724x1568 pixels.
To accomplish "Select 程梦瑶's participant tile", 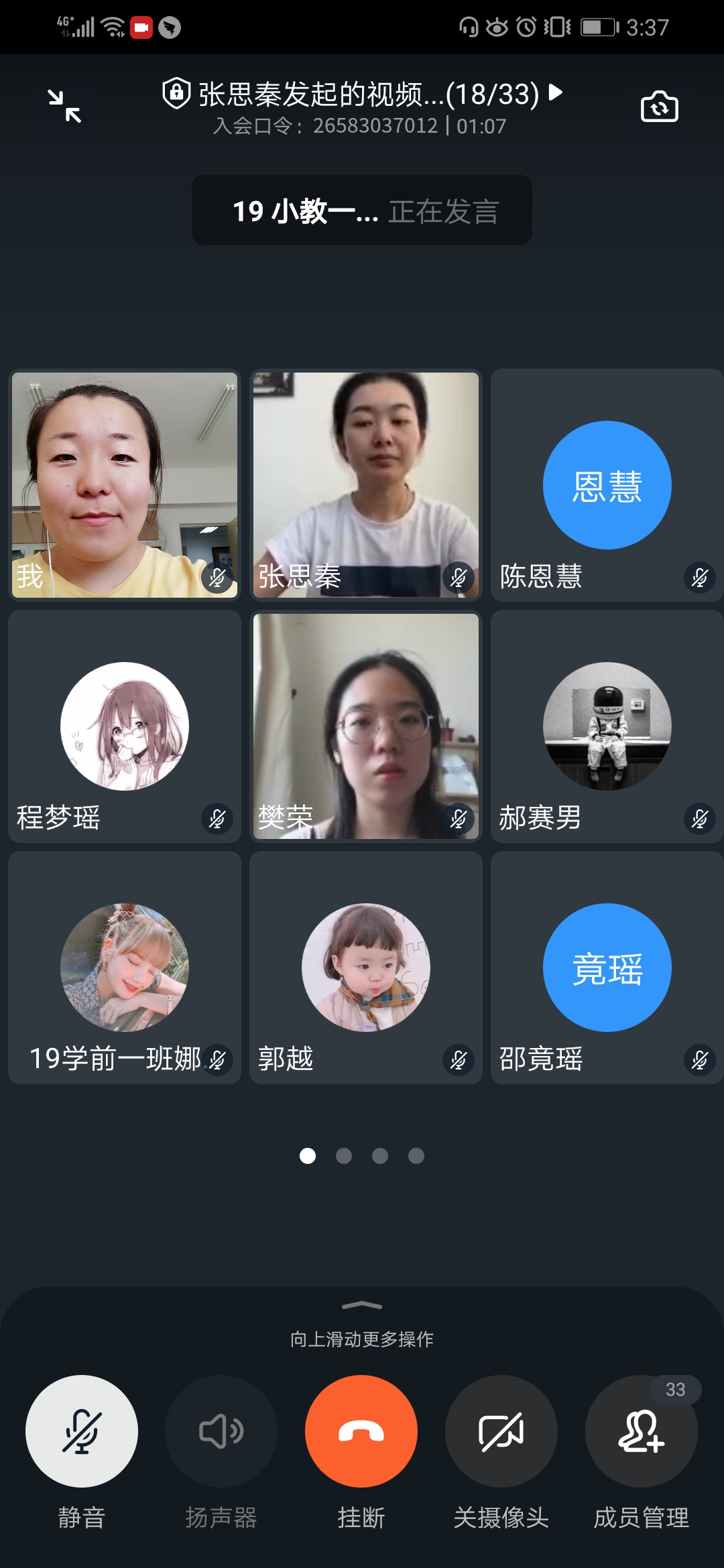I will click(x=125, y=726).
